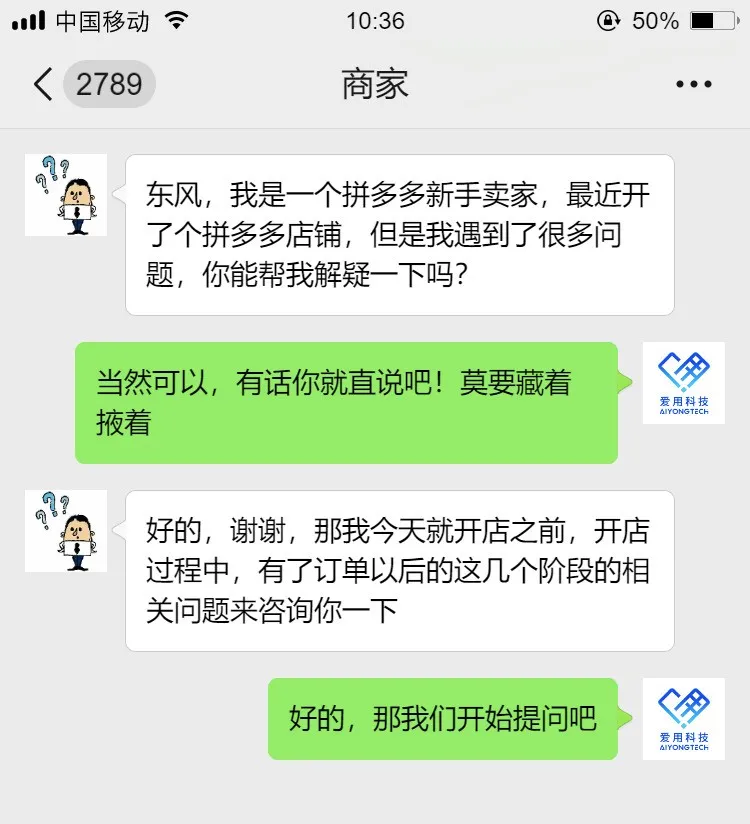Open merchant avatar beside the 东风 message

(x=66, y=195)
